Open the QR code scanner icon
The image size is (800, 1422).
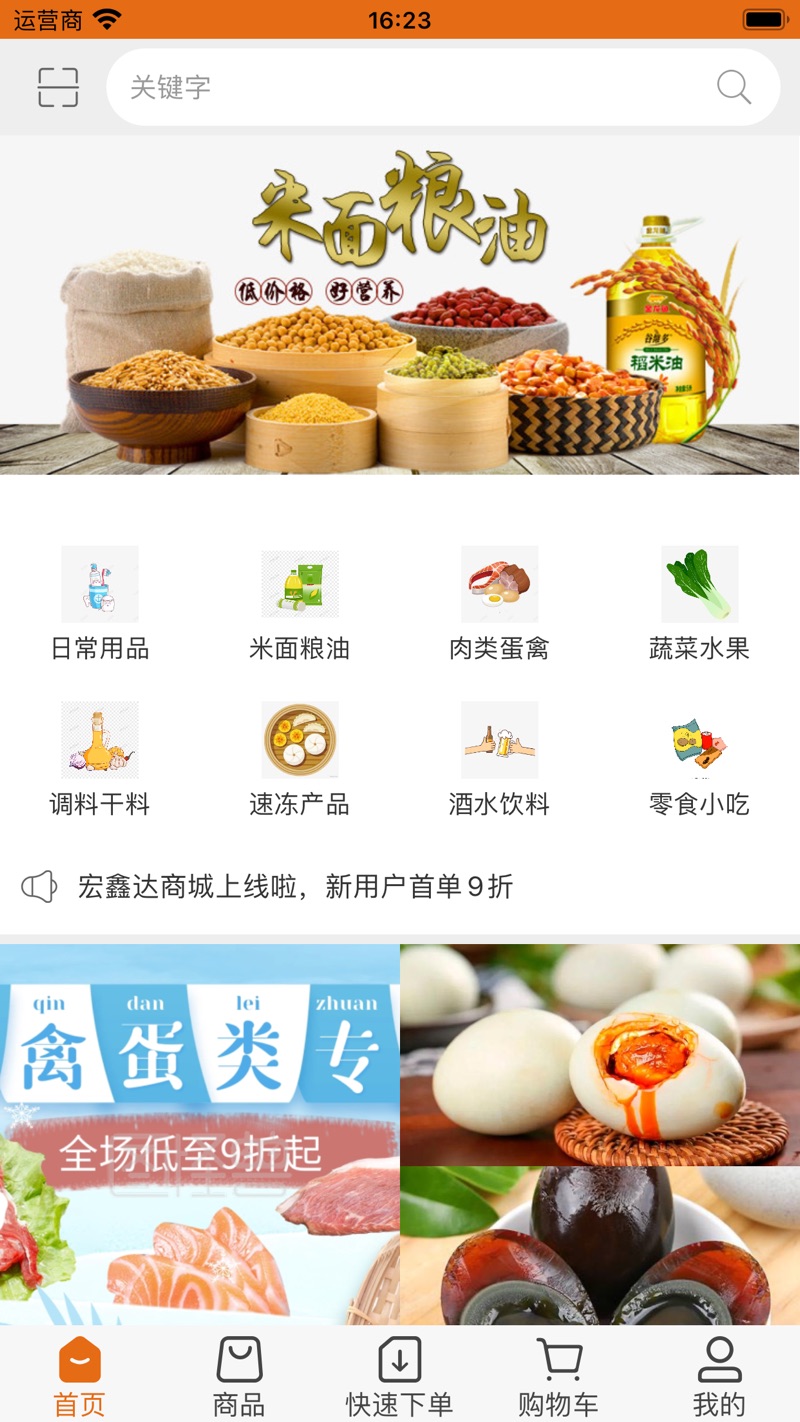(58, 87)
